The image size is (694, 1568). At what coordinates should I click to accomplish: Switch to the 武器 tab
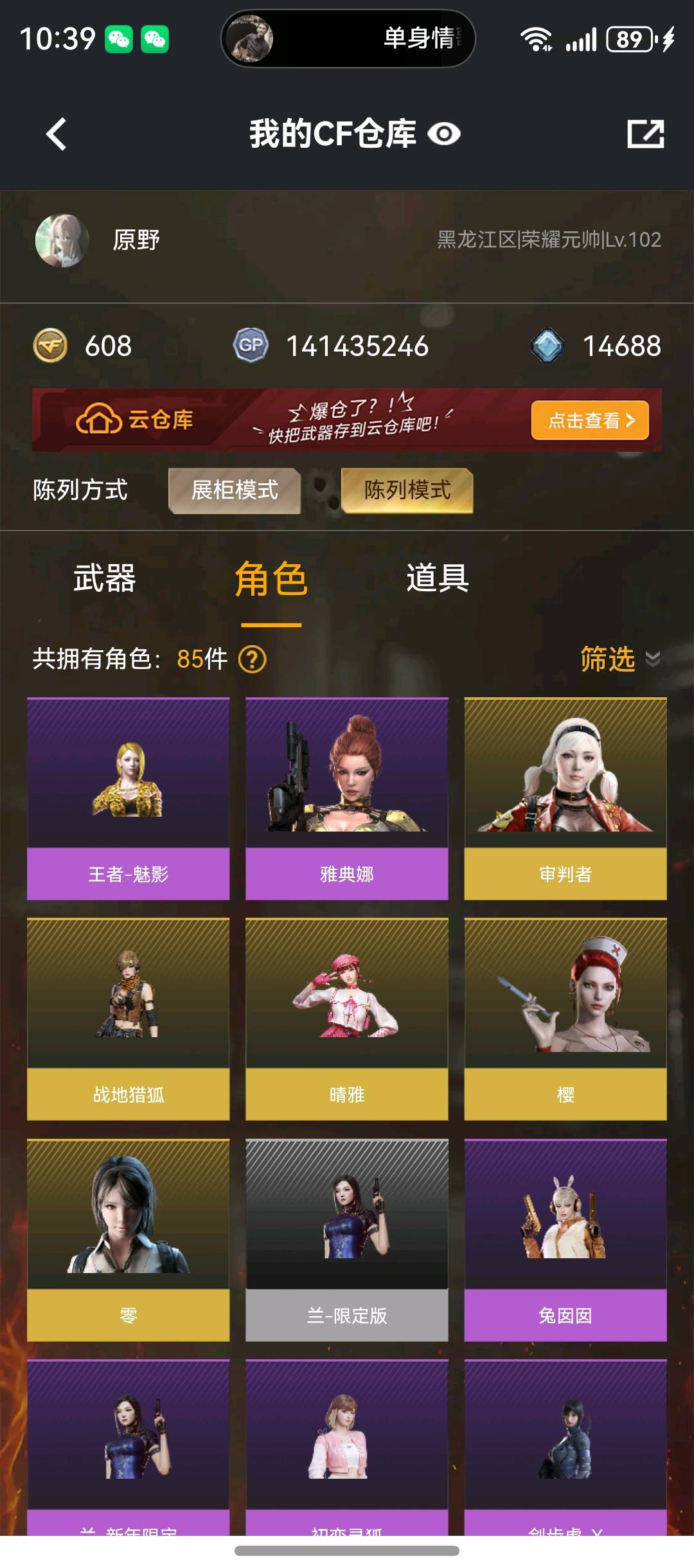click(x=105, y=578)
